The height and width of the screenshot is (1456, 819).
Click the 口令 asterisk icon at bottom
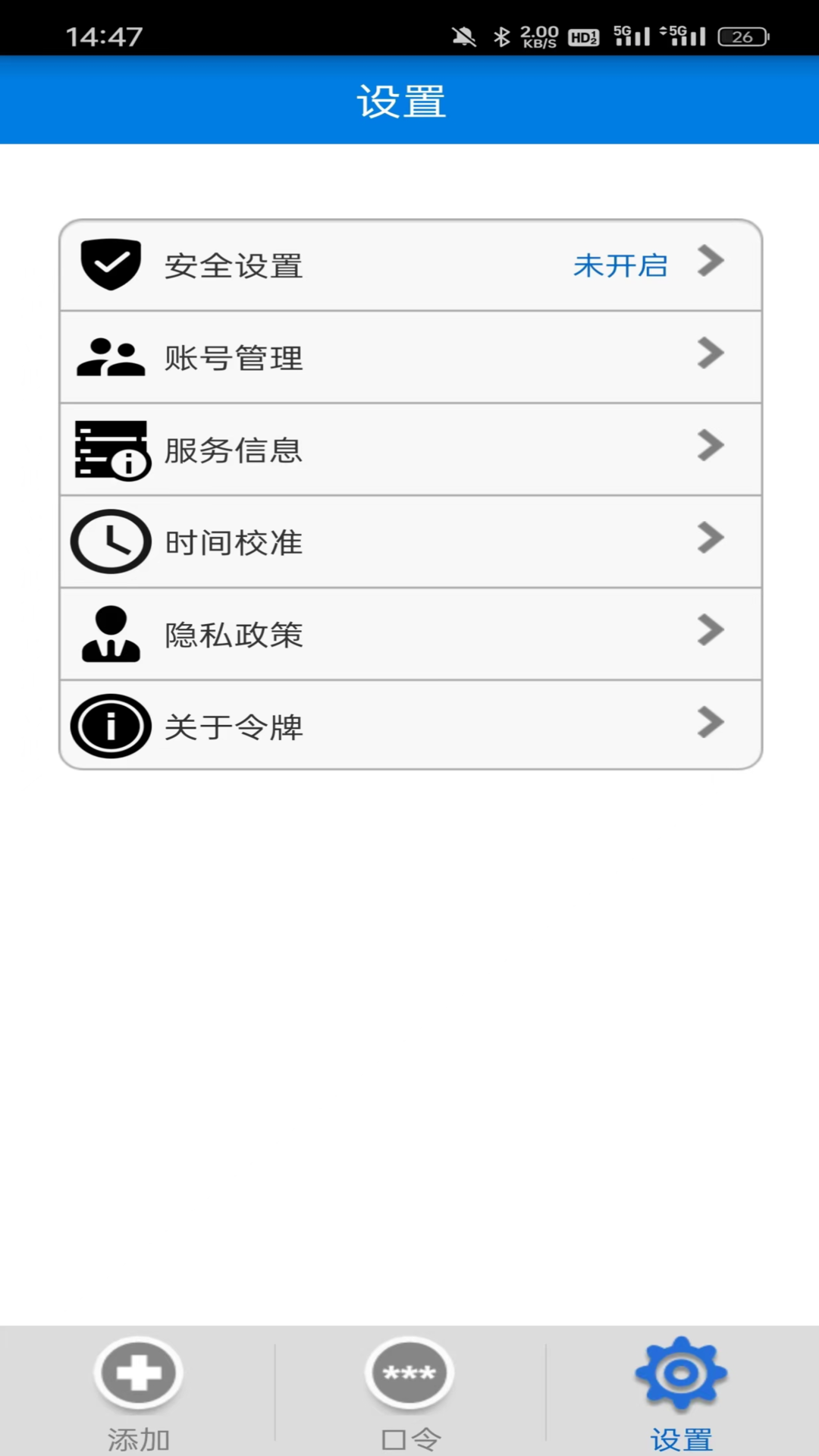click(408, 1373)
